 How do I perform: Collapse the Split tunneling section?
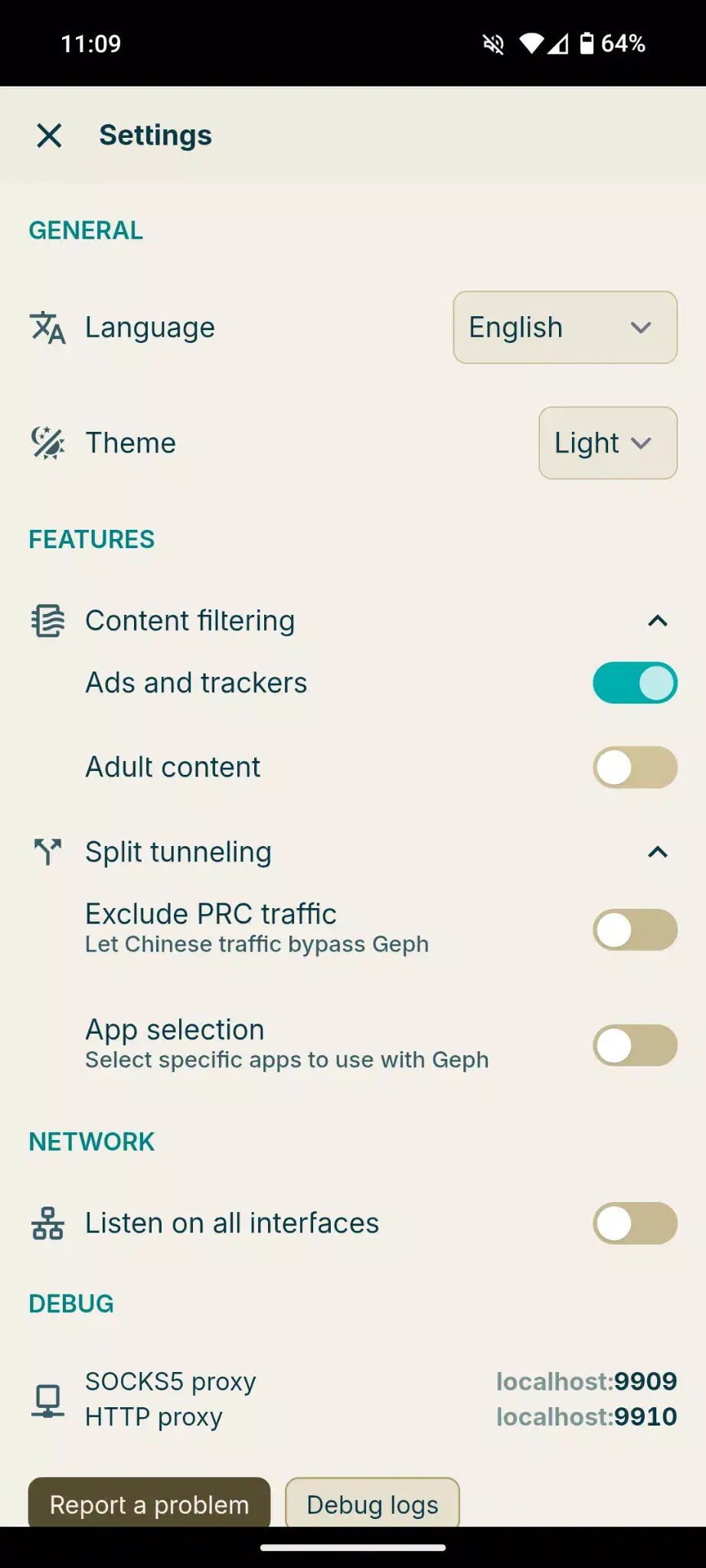tap(657, 851)
